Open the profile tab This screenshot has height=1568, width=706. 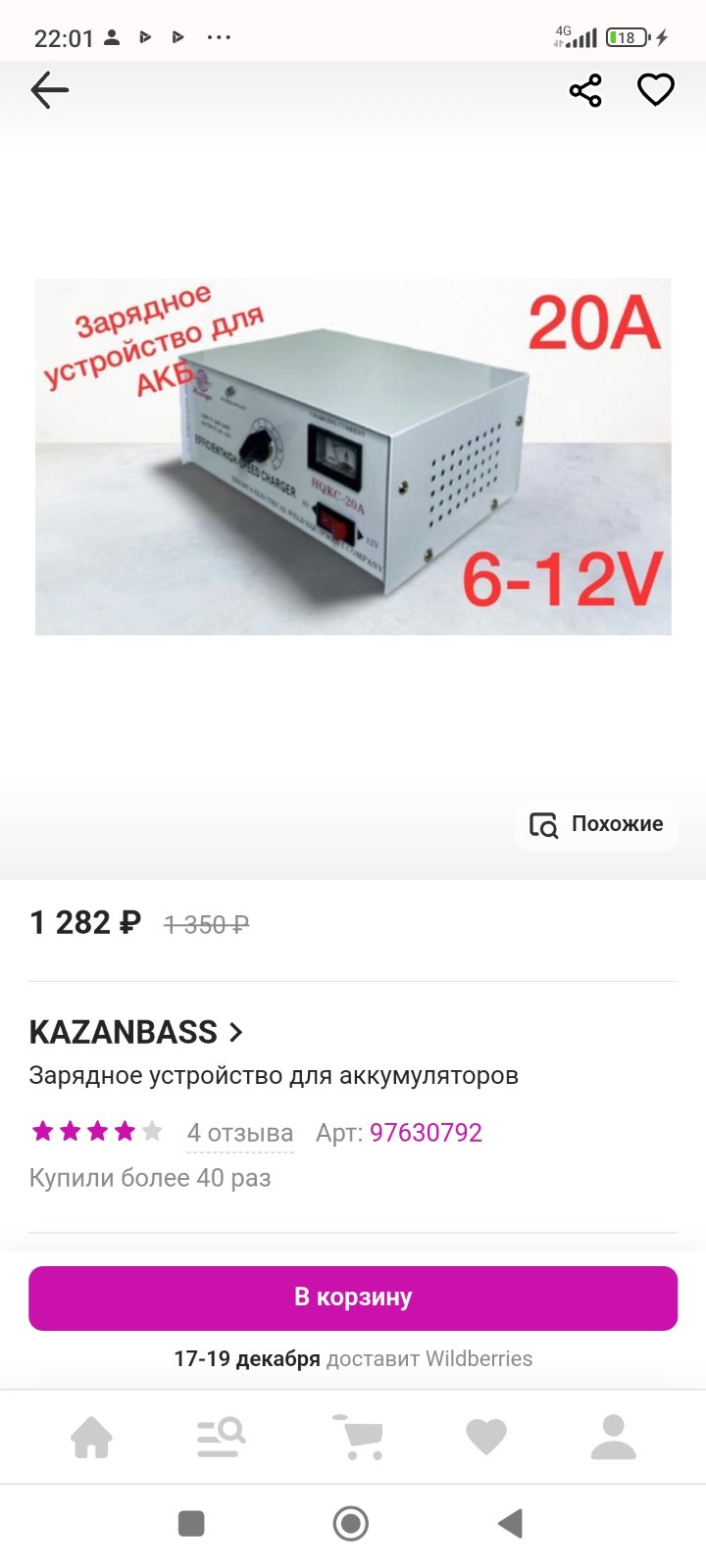pyautogui.click(x=614, y=1438)
